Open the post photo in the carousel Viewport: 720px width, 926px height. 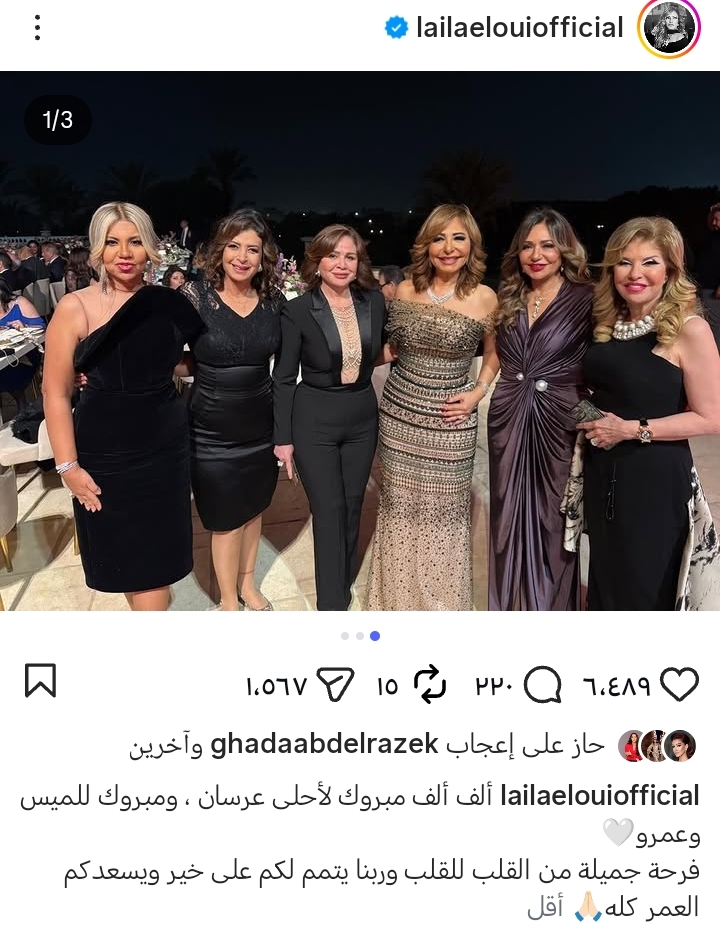[360, 340]
